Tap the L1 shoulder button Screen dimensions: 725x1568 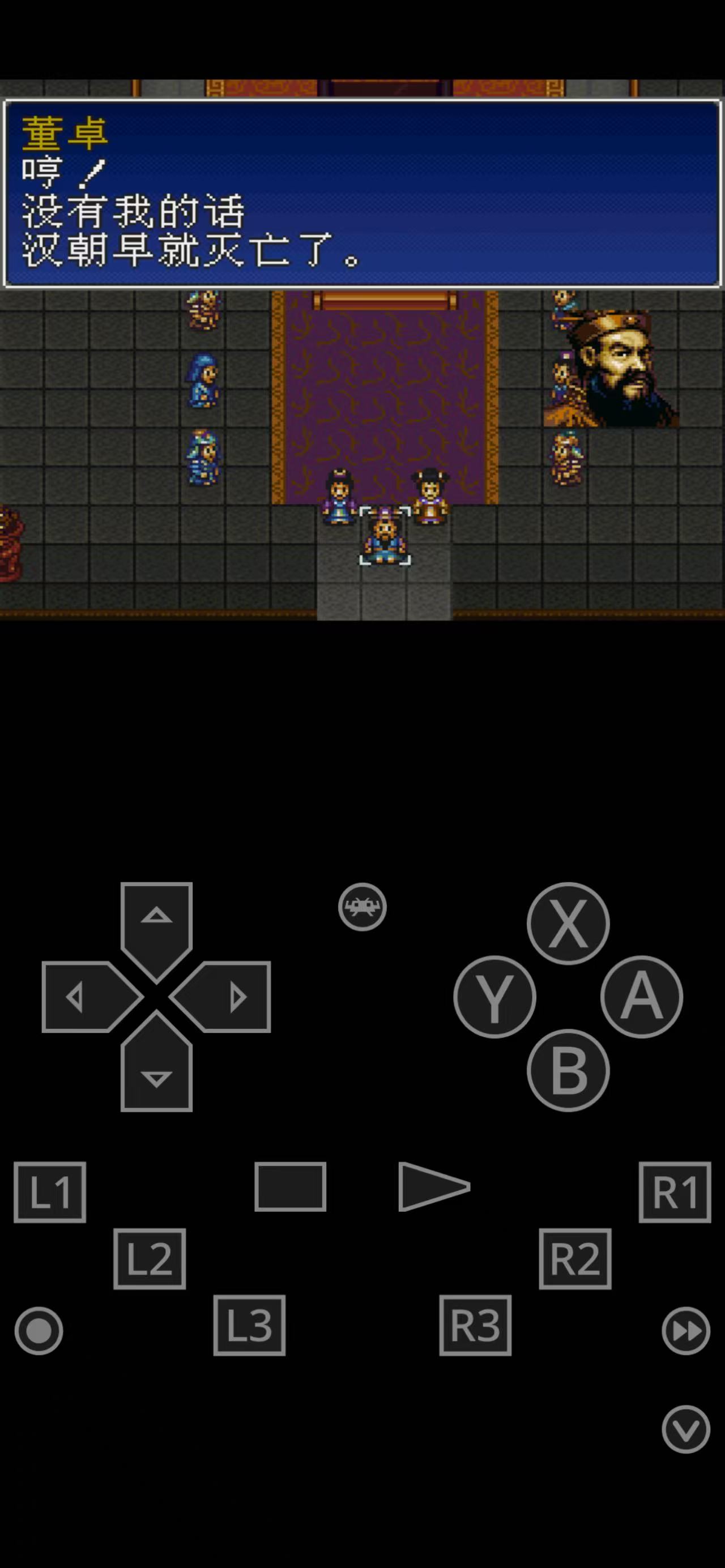coord(50,1192)
